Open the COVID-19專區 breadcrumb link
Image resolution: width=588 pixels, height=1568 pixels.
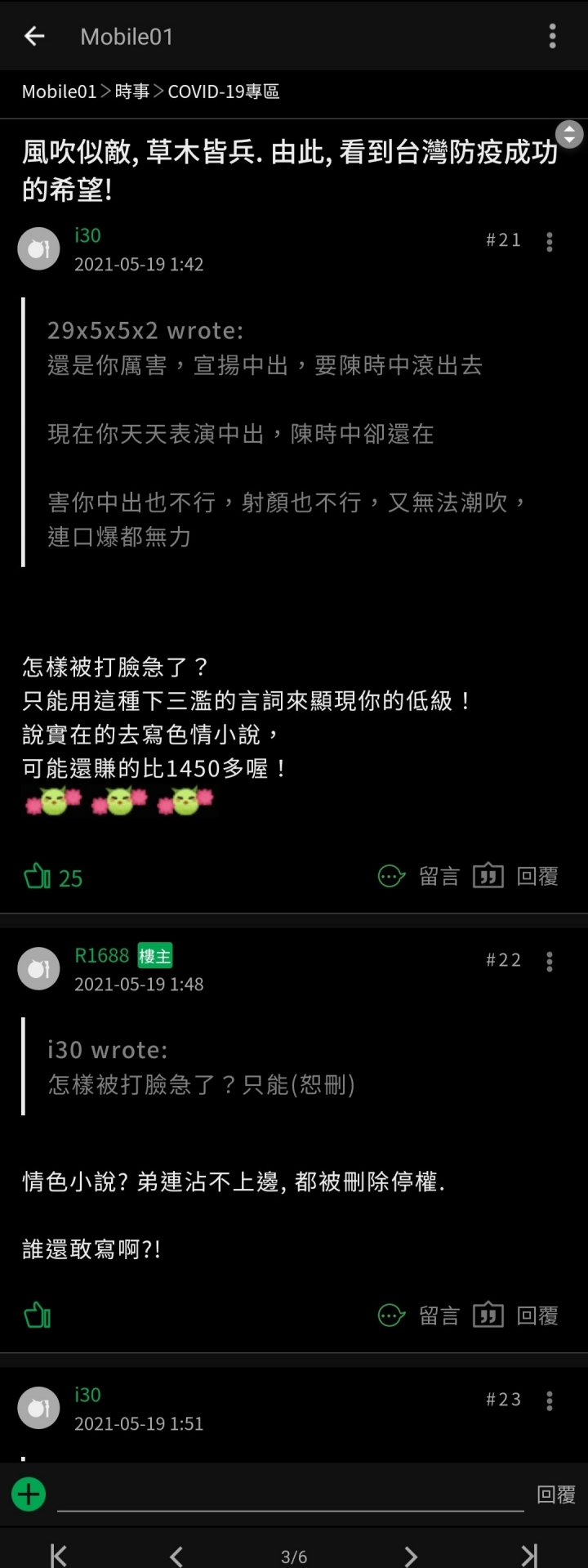[223, 92]
